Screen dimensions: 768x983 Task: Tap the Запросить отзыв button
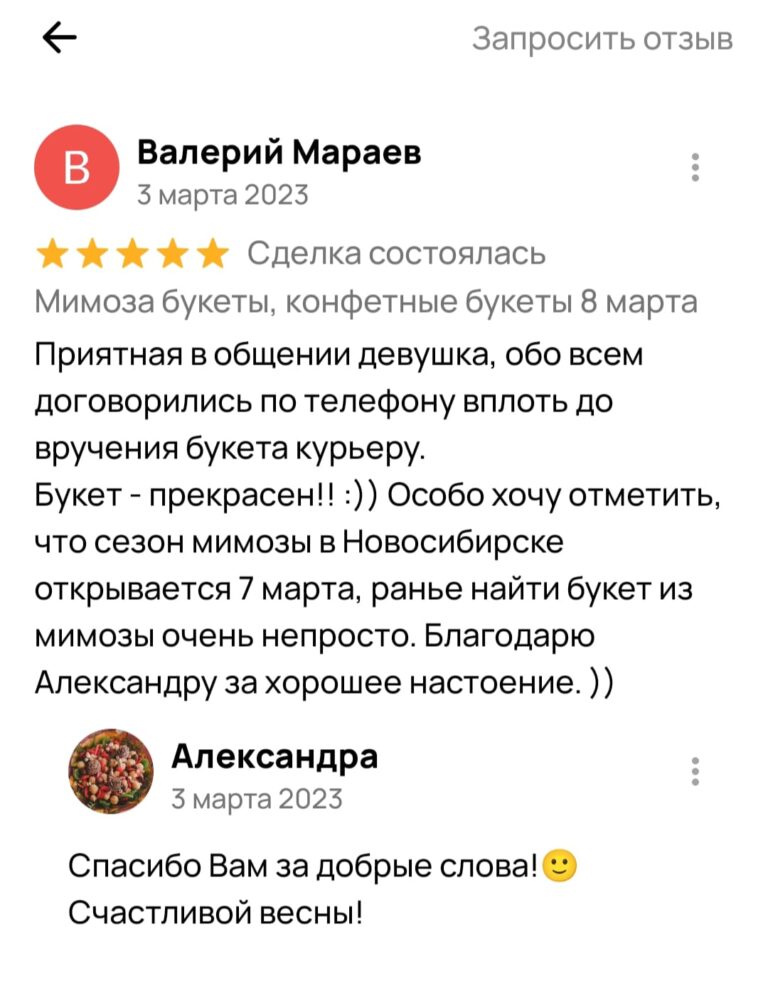pos(602,39)
